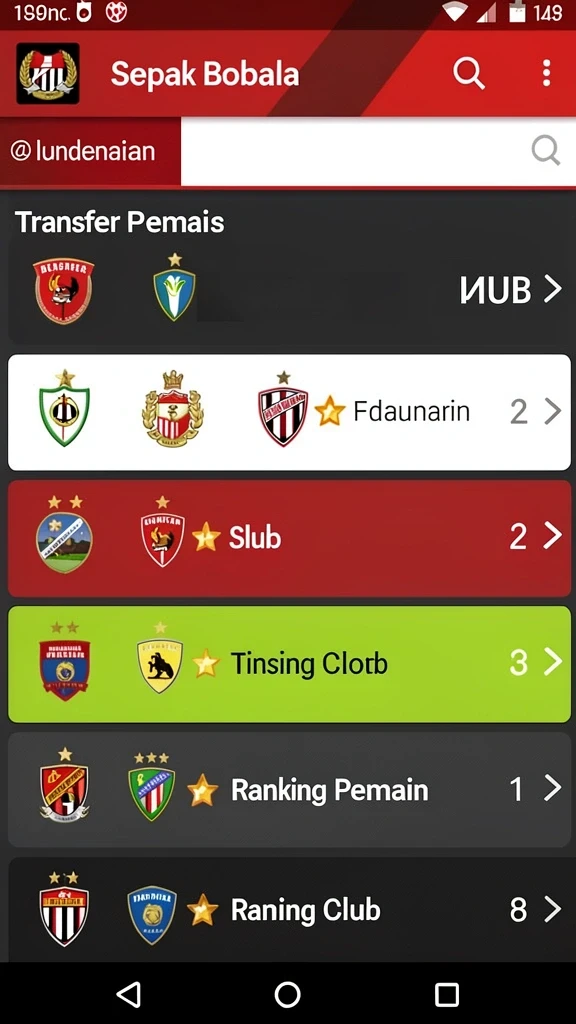The width and height of the screenshot is (576, 1024).
Task: Open the Slub row
Action: (289, 538)
